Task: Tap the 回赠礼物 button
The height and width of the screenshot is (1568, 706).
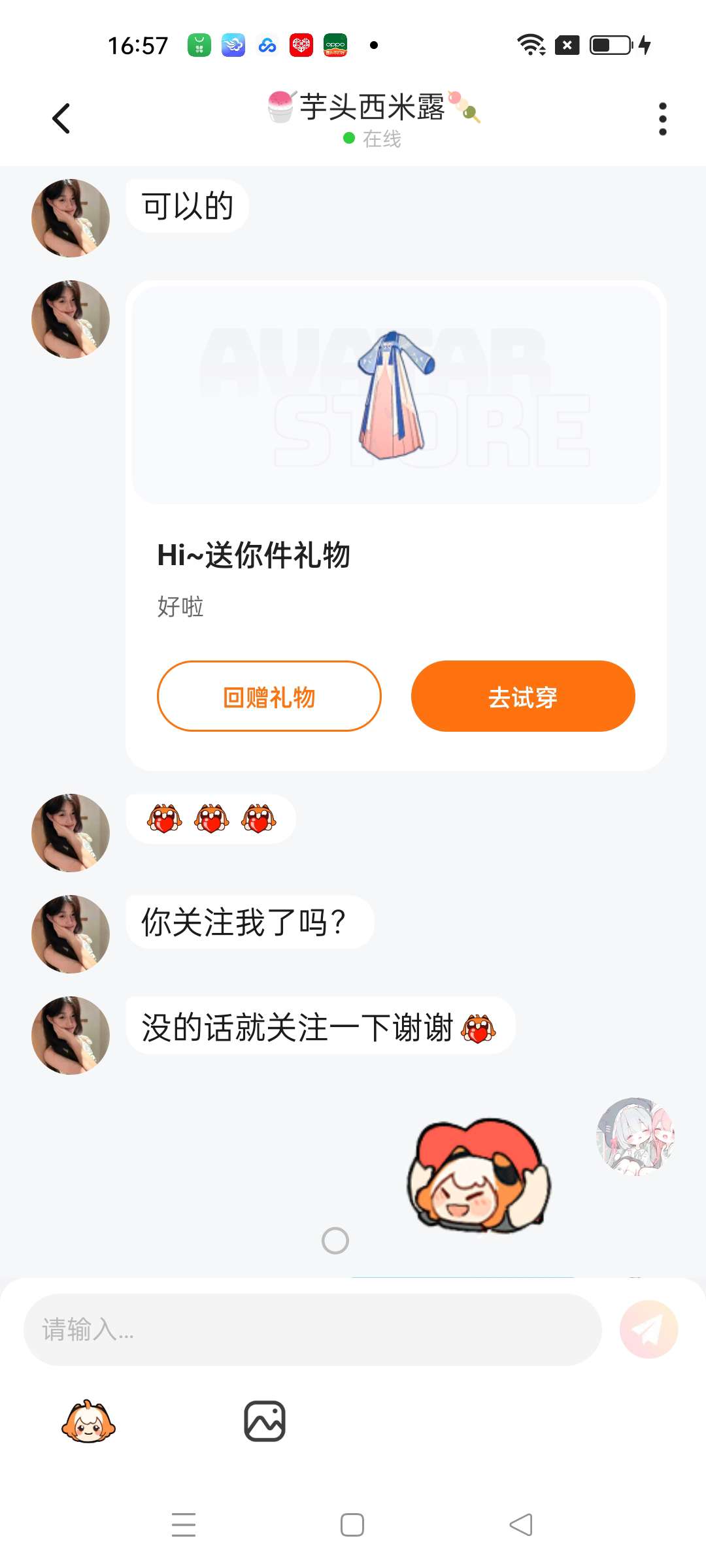Action: (269, 696)
